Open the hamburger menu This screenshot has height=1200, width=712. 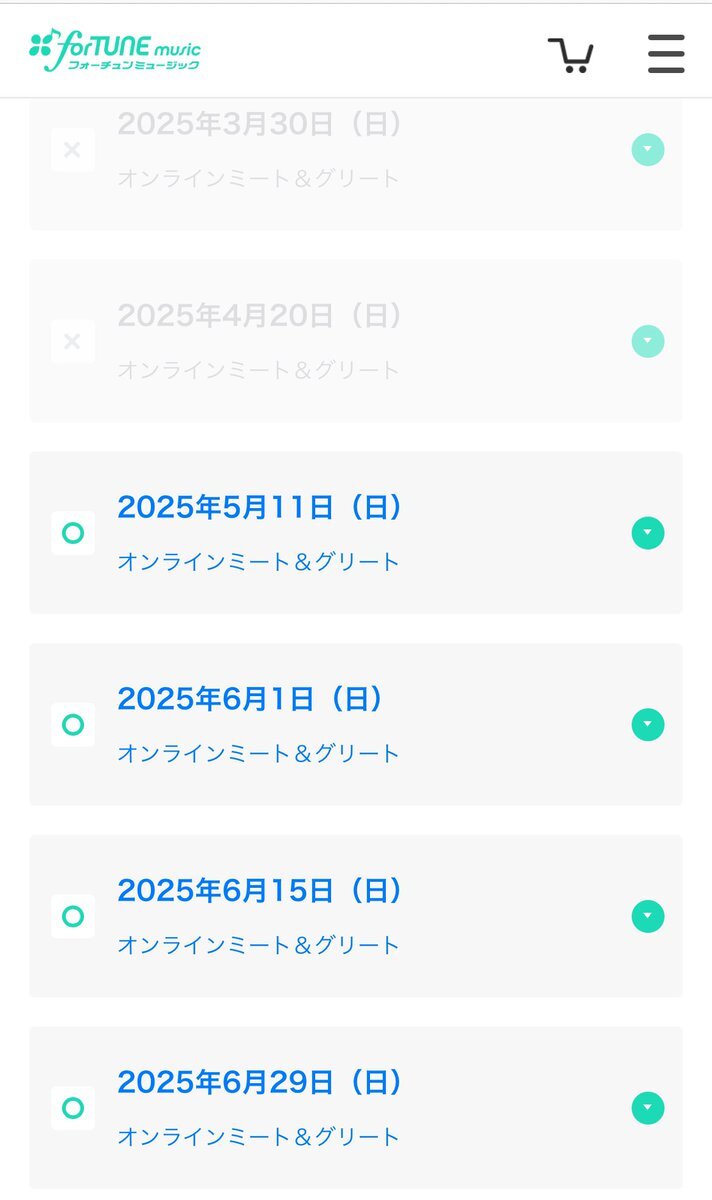click(x=666, y=54)
